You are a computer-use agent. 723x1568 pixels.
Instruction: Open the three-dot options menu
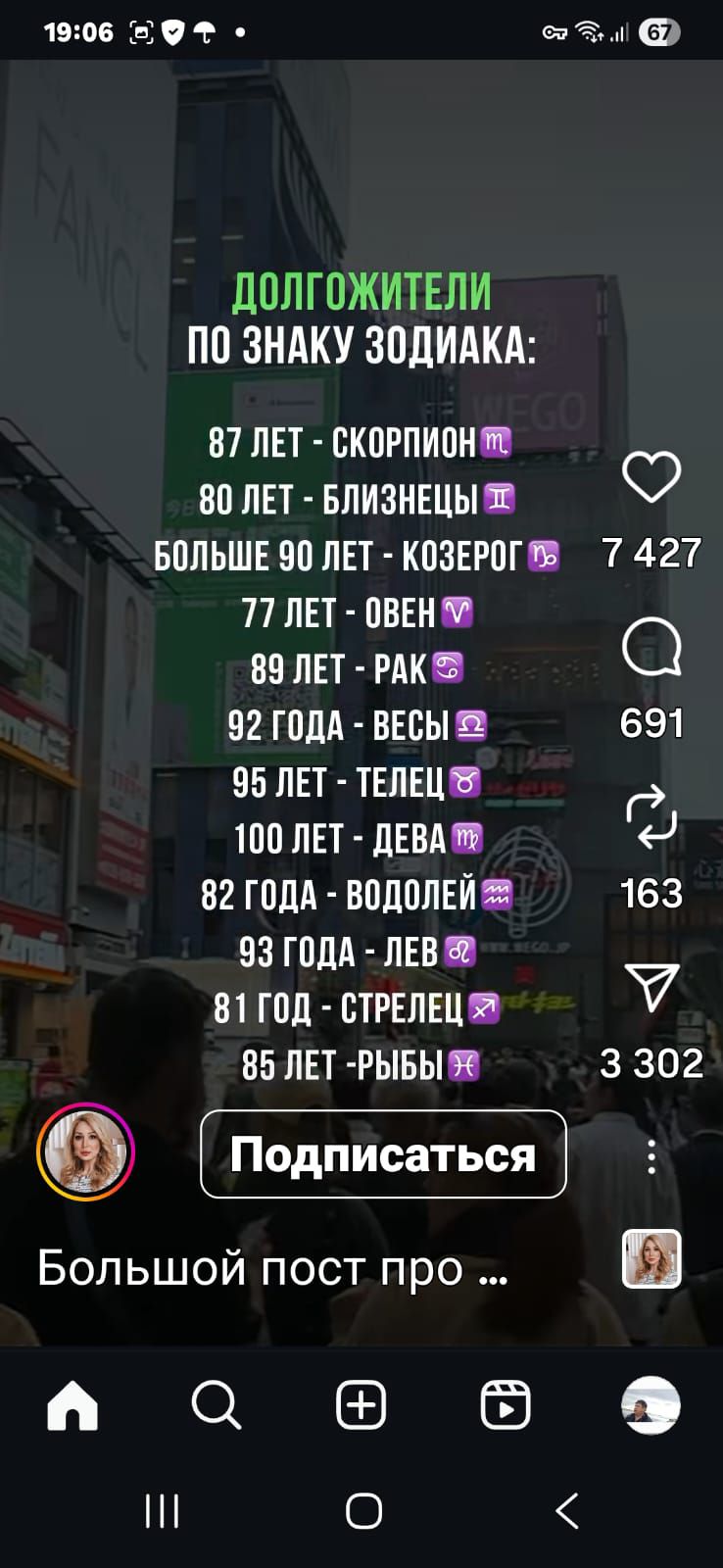[x=651, y=1157]
